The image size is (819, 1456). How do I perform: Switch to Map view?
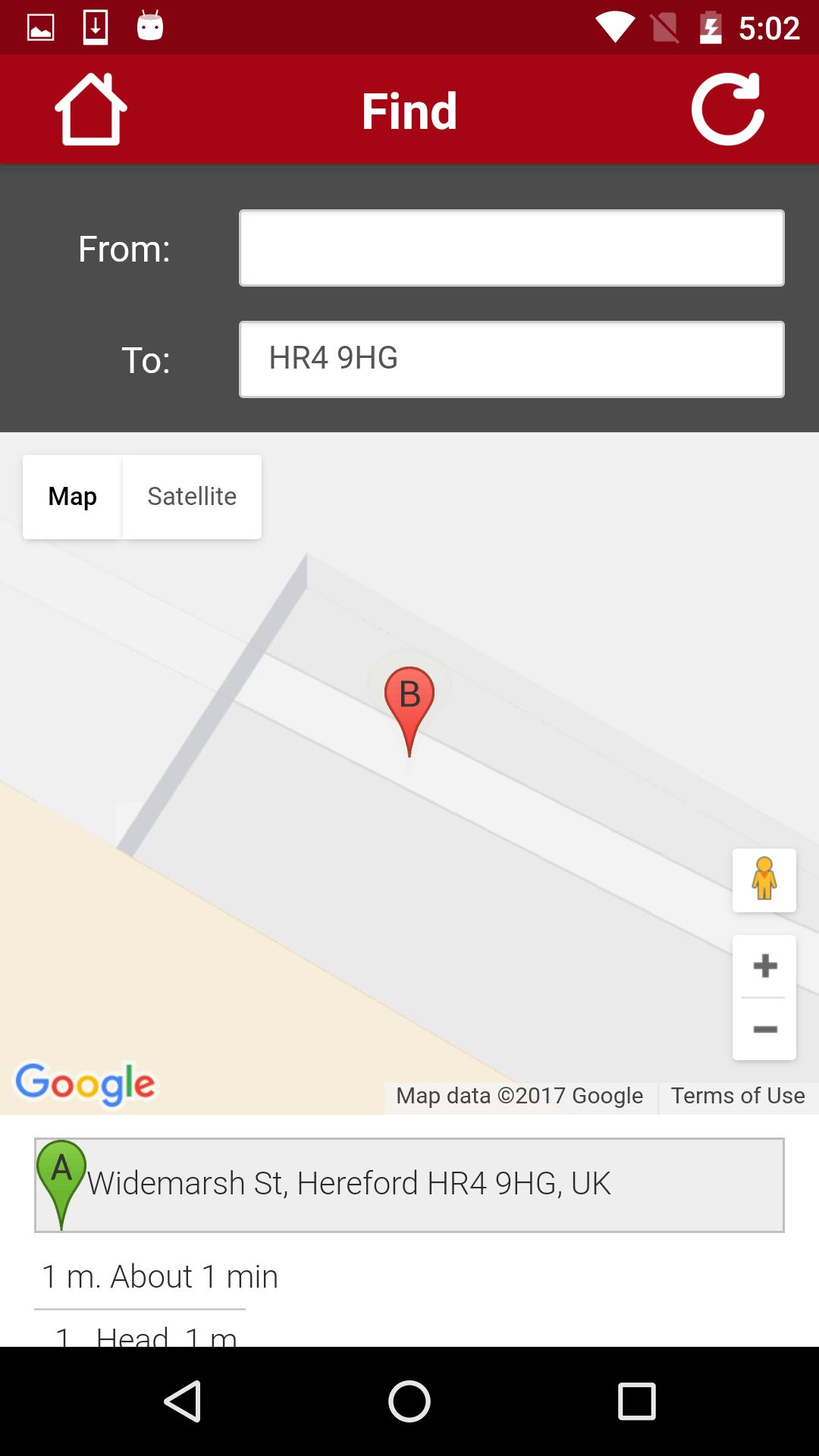(73, 497)
